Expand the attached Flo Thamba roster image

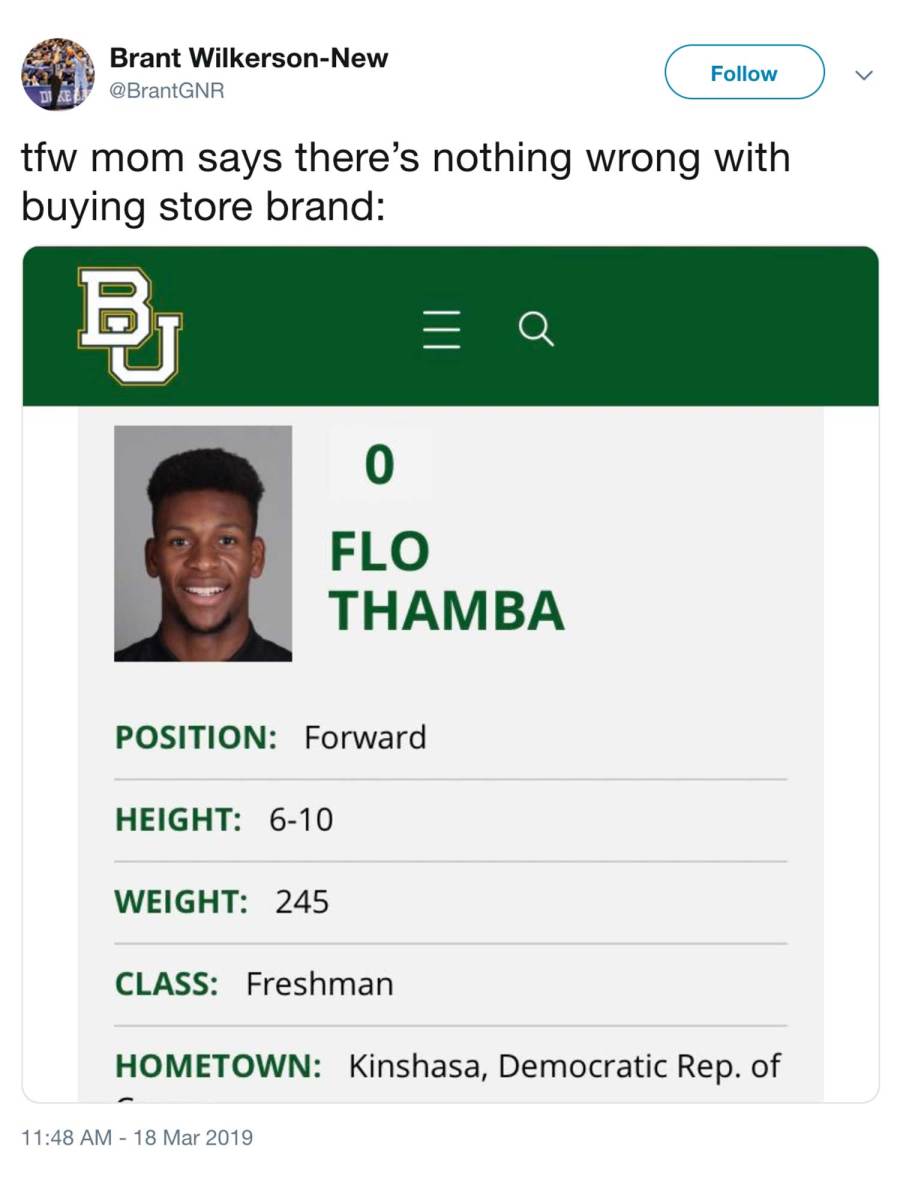pyautogui.click(x=450, y=673)
